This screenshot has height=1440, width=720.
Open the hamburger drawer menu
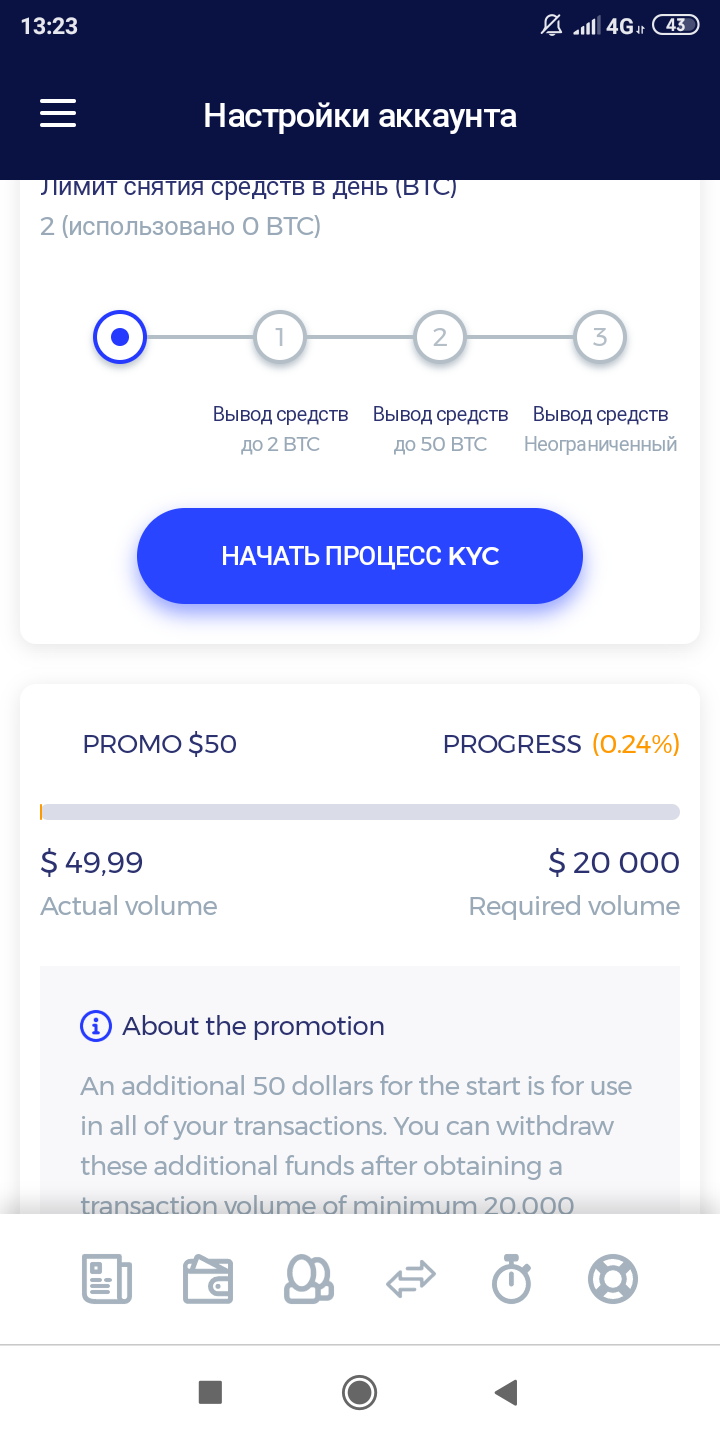tap(58, 114)
